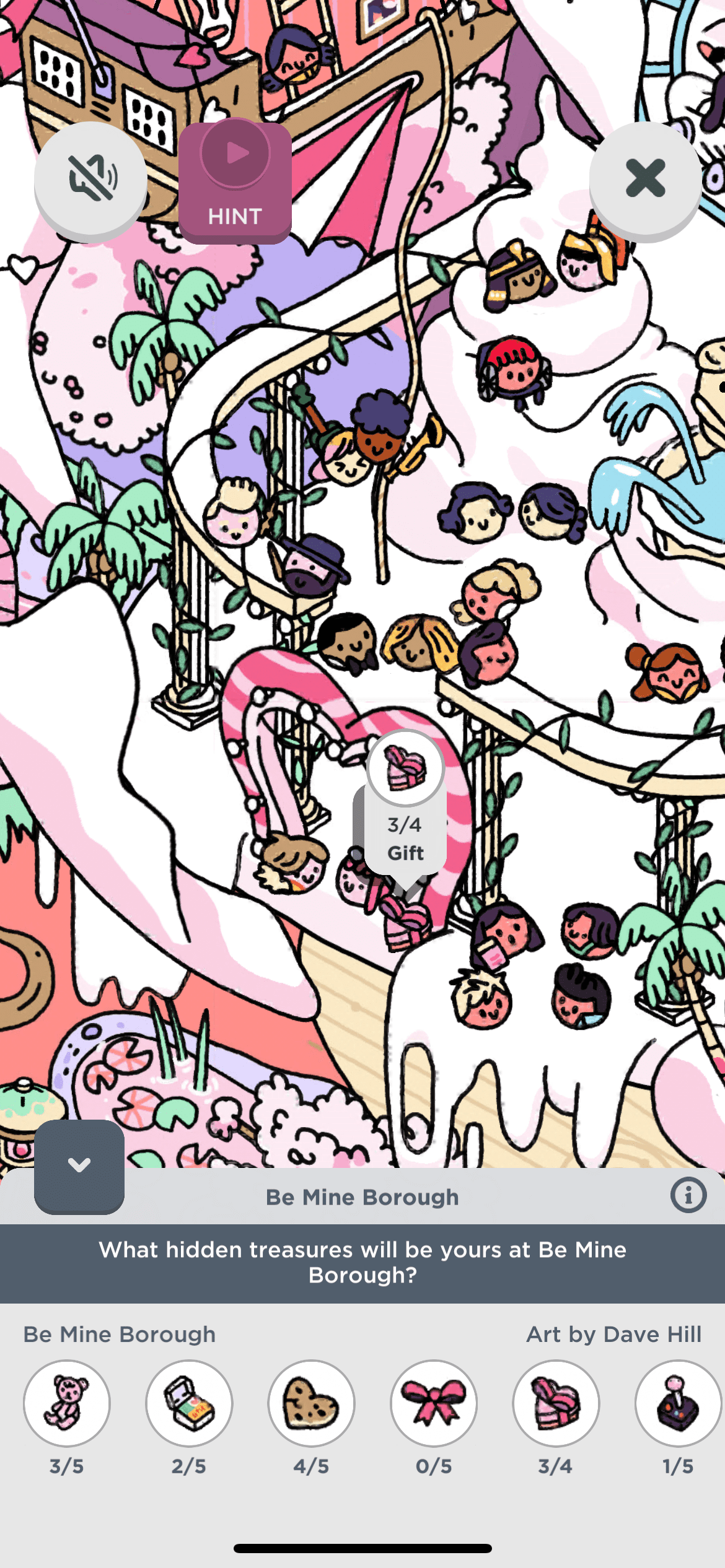Select the lunch box item showing 2/5

point(189,1403)
